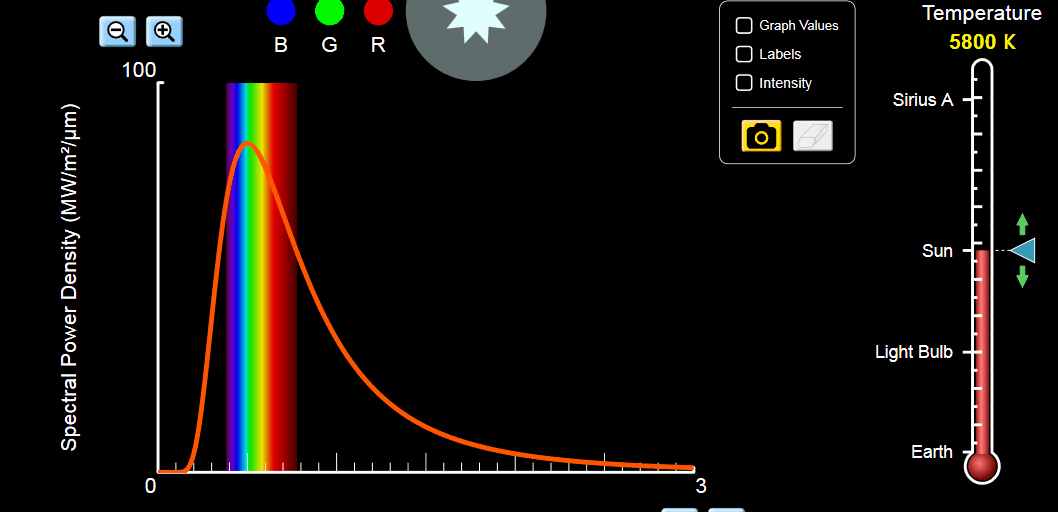Image resolution: width=1058 pixels, height=512 pixels.
Task: Enable the Graph Values checkbox
Action: [744, 26]
